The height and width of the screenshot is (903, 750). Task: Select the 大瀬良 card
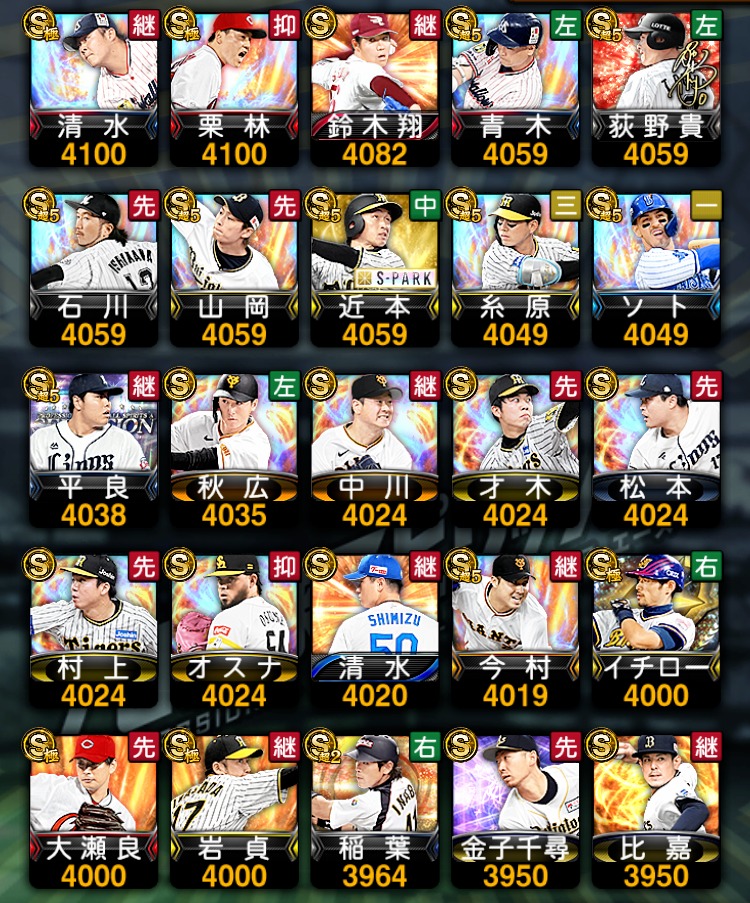[x=93, y=807]
